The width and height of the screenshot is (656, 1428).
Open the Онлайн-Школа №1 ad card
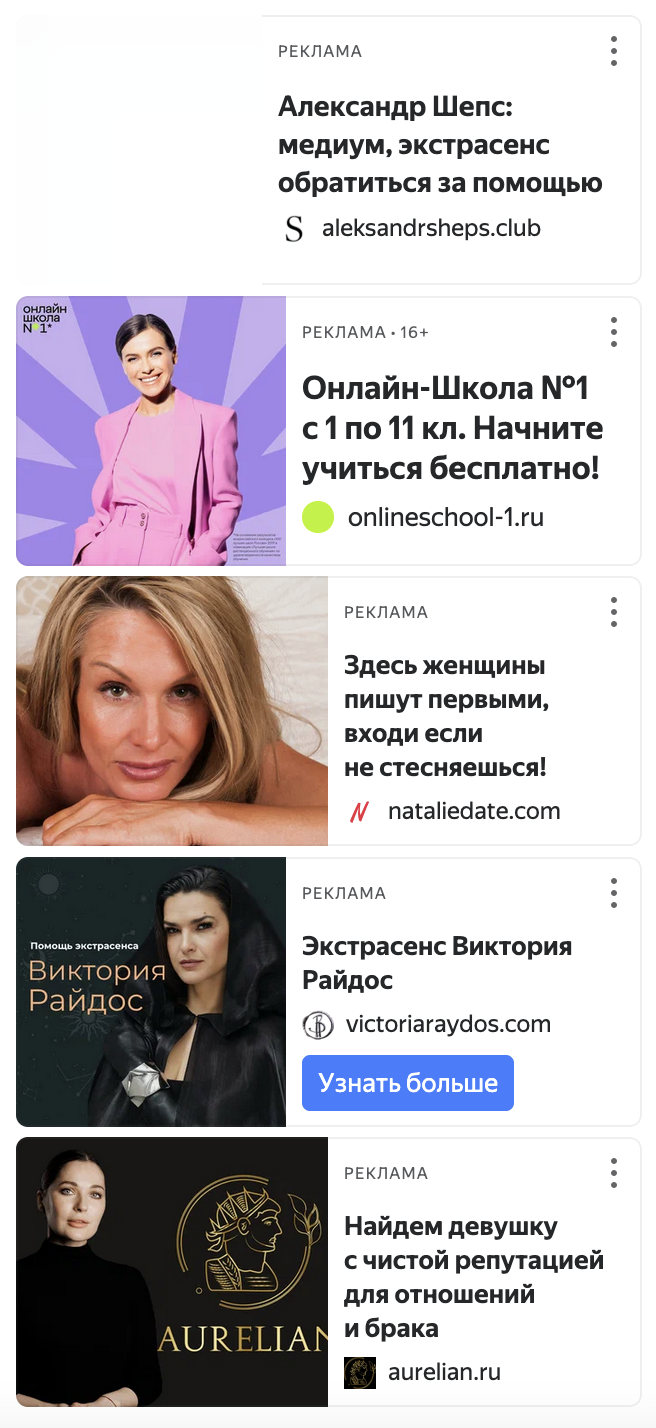(452, 428)
